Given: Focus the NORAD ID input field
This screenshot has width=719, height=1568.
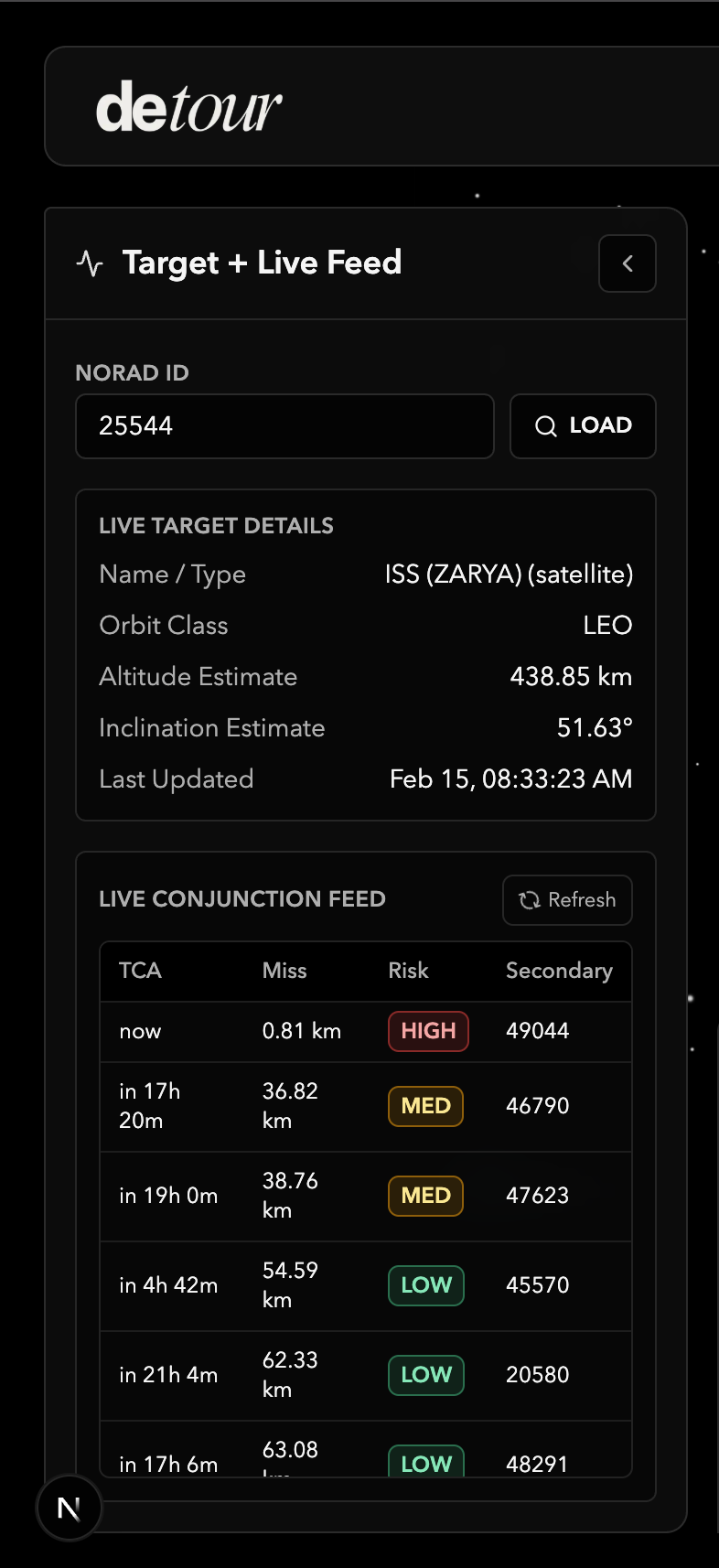Looking at the screenshot, I should [x=284, y=426].
